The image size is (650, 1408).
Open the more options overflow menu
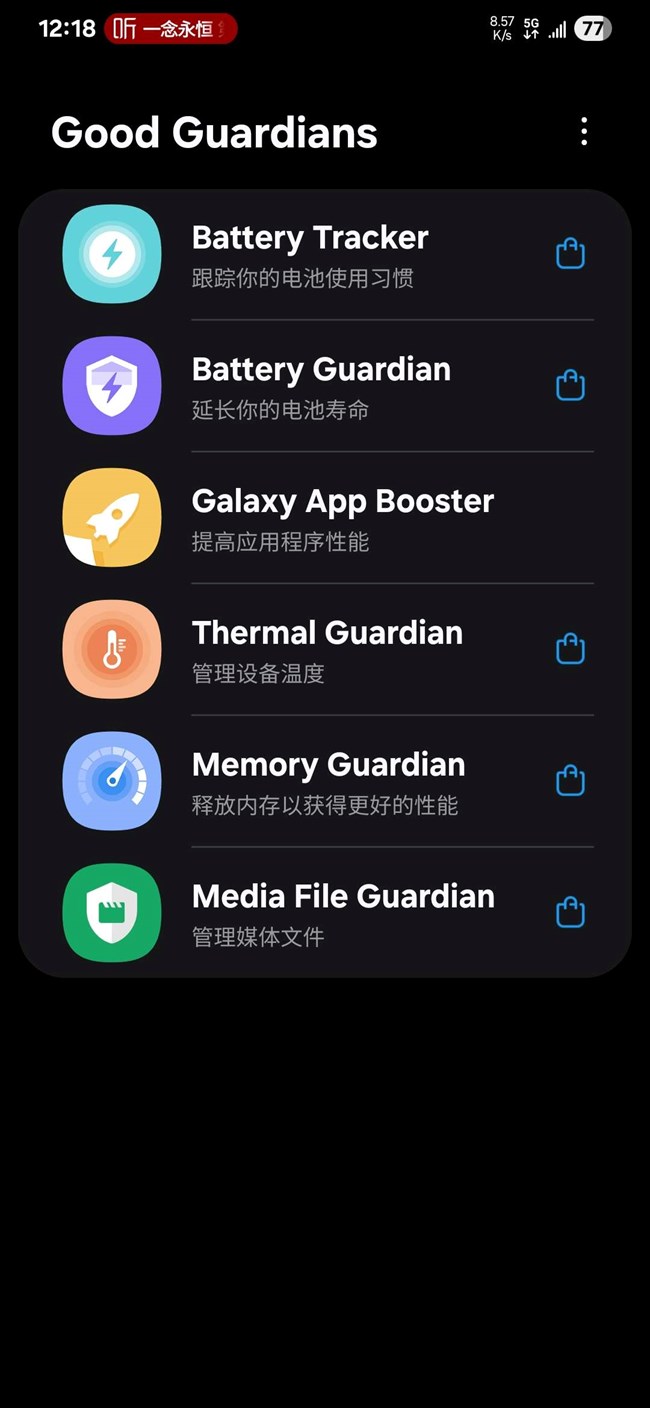[584, 132]
